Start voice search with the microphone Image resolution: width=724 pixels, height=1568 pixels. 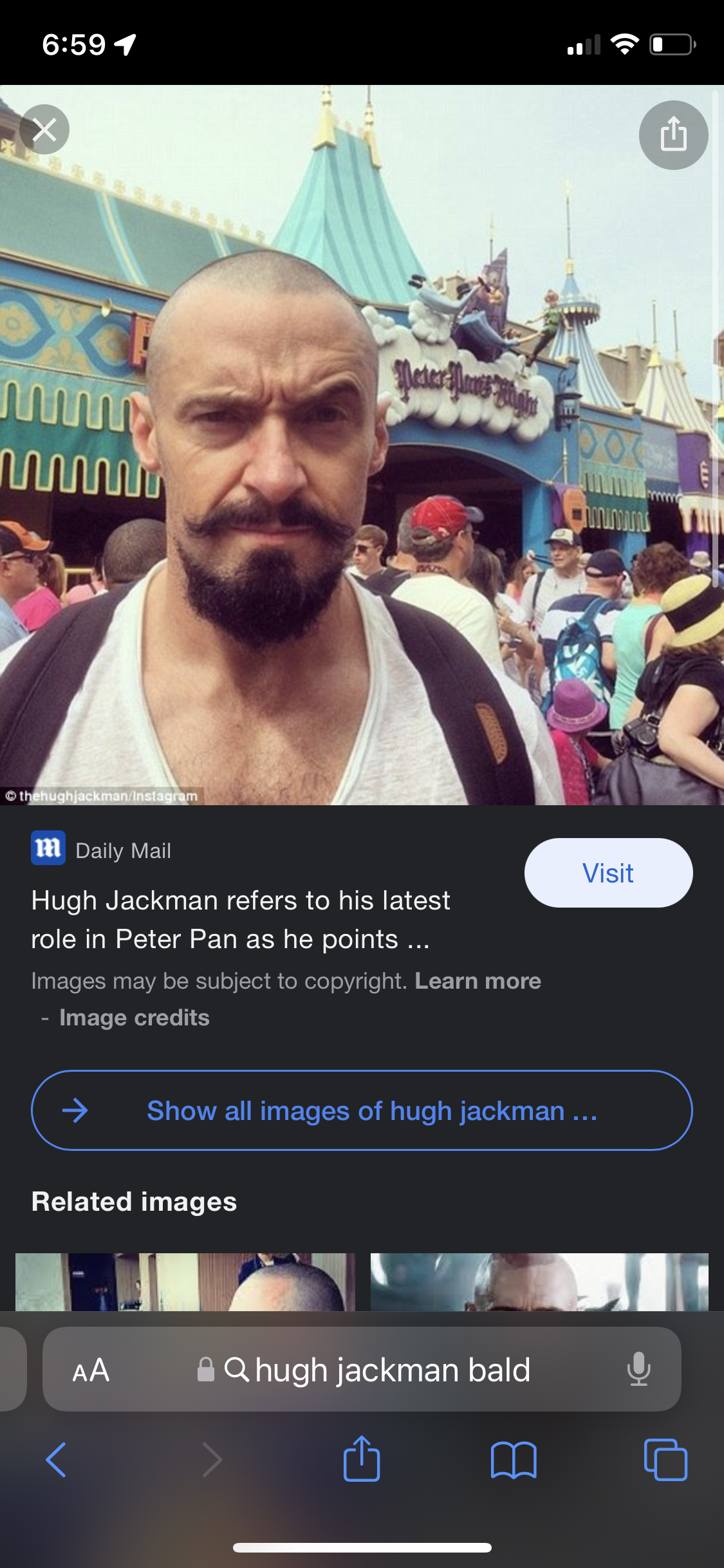coord(638,1369)
